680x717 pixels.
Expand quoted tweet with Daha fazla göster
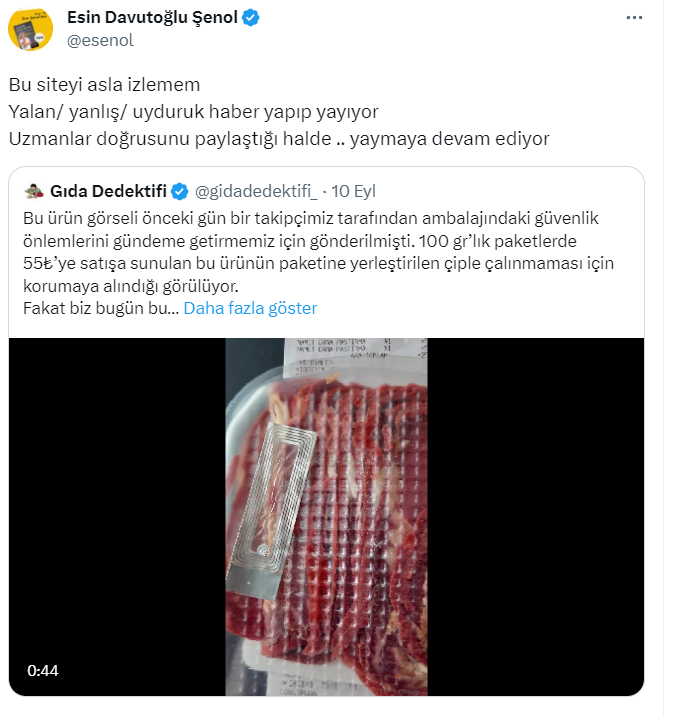point(250,308)
